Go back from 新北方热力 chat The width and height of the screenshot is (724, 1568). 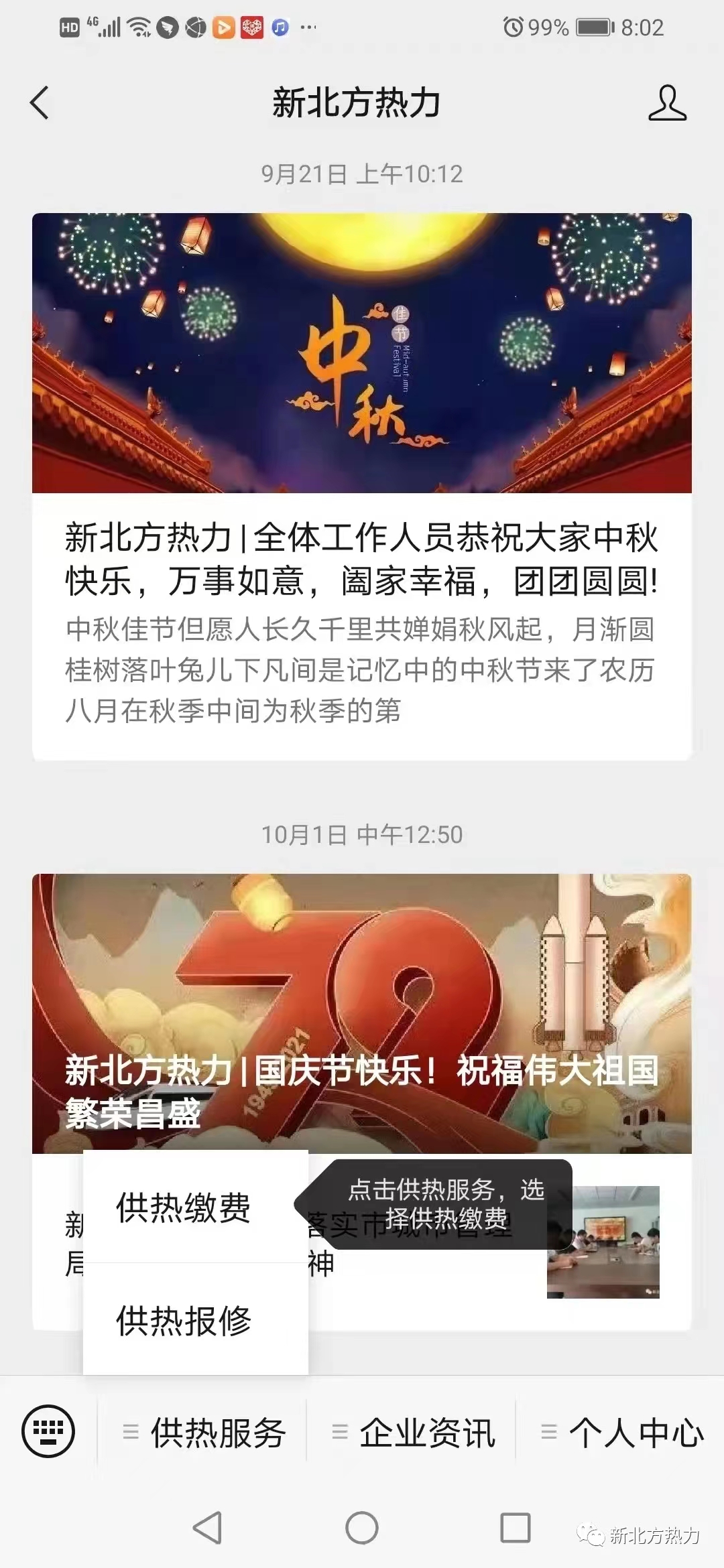coord(40,103)
